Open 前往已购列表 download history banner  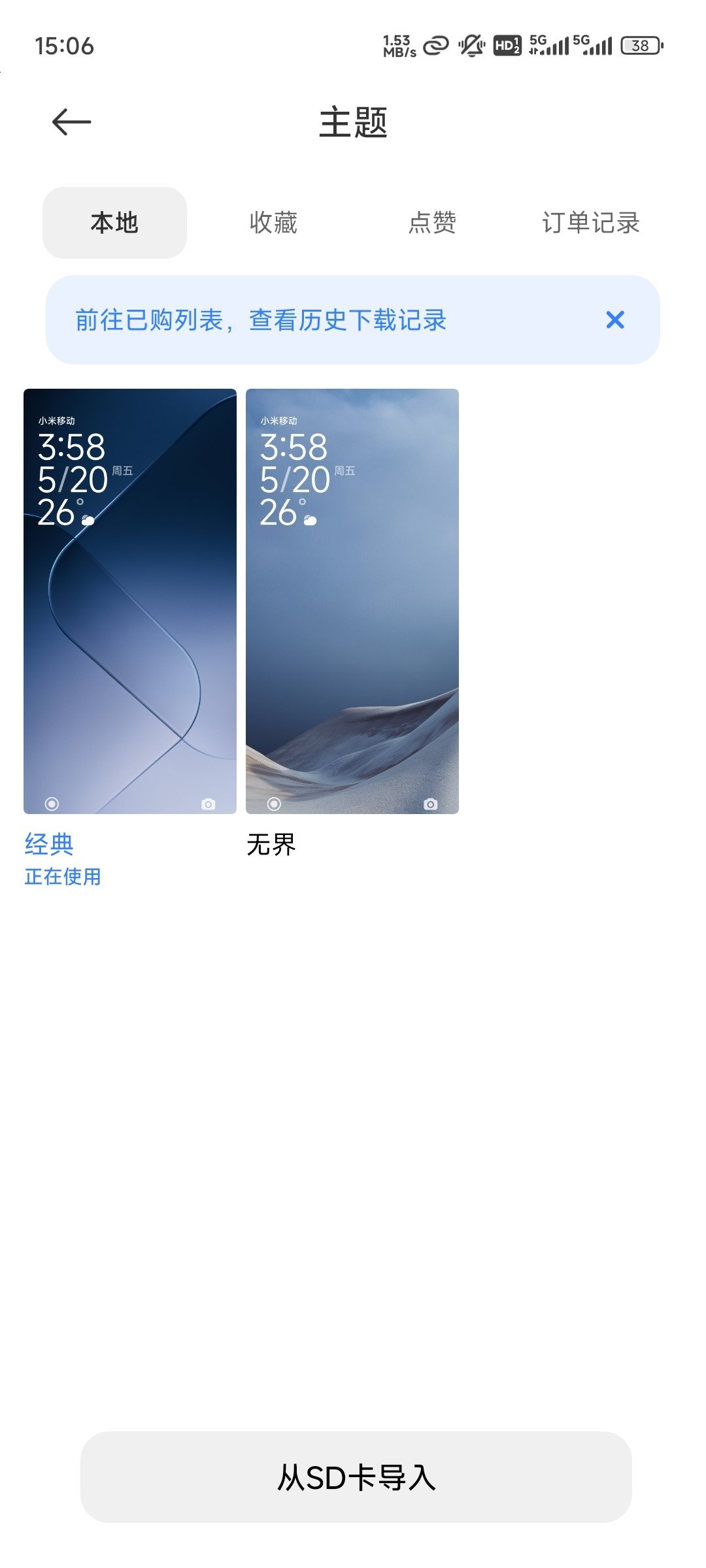261,320
